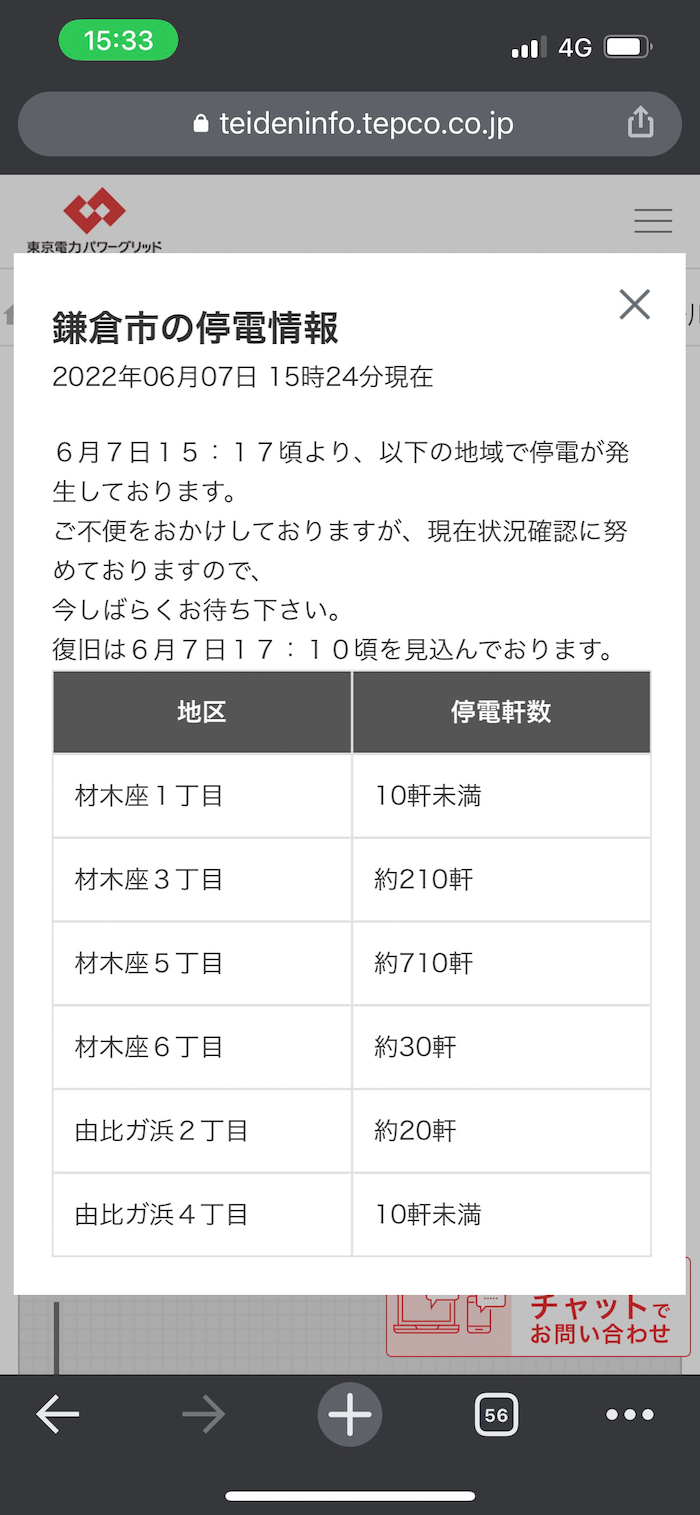Open the hamburger menu
Screen dimensions: 700x1515
pos(653,220)
